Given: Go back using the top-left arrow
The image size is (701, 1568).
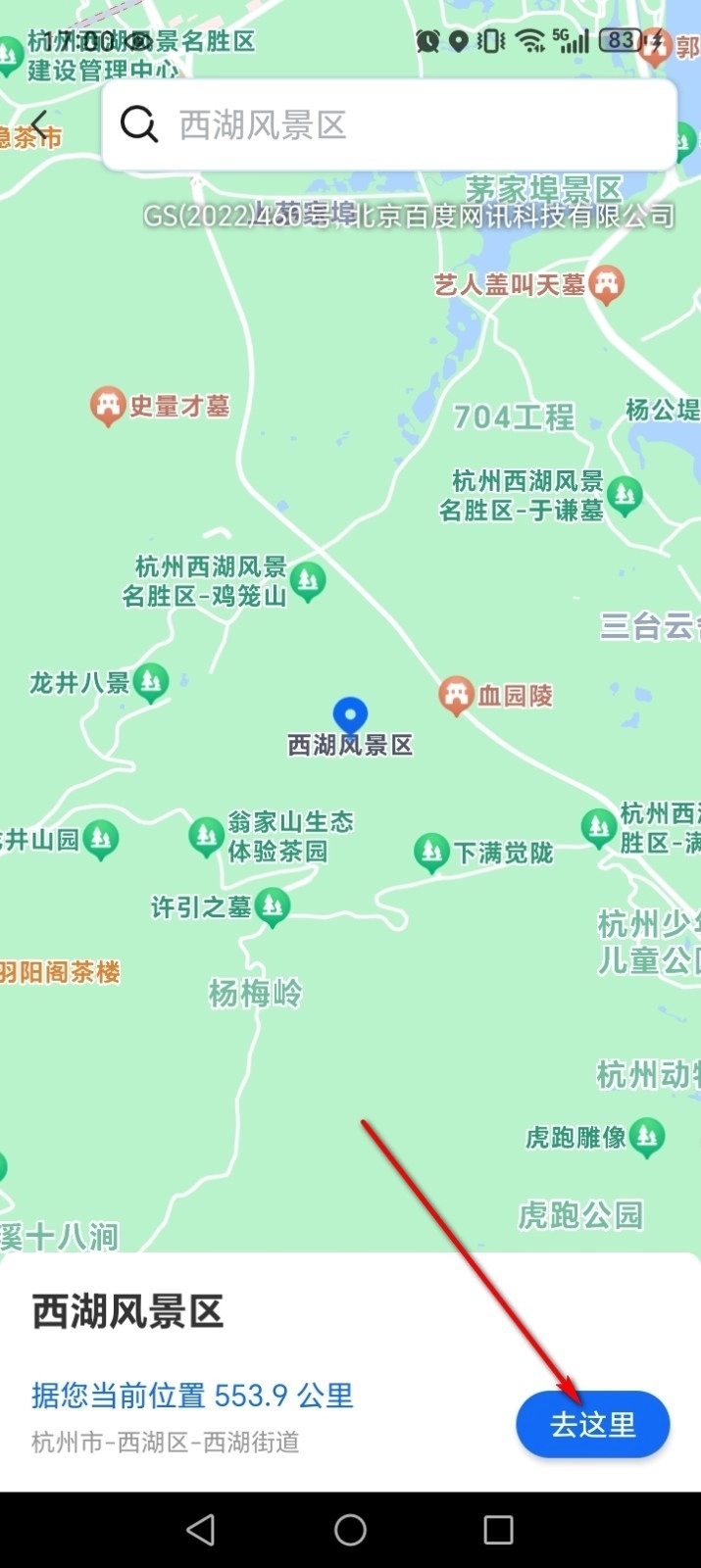Looking at the screenshot, I should pos(39,125).
